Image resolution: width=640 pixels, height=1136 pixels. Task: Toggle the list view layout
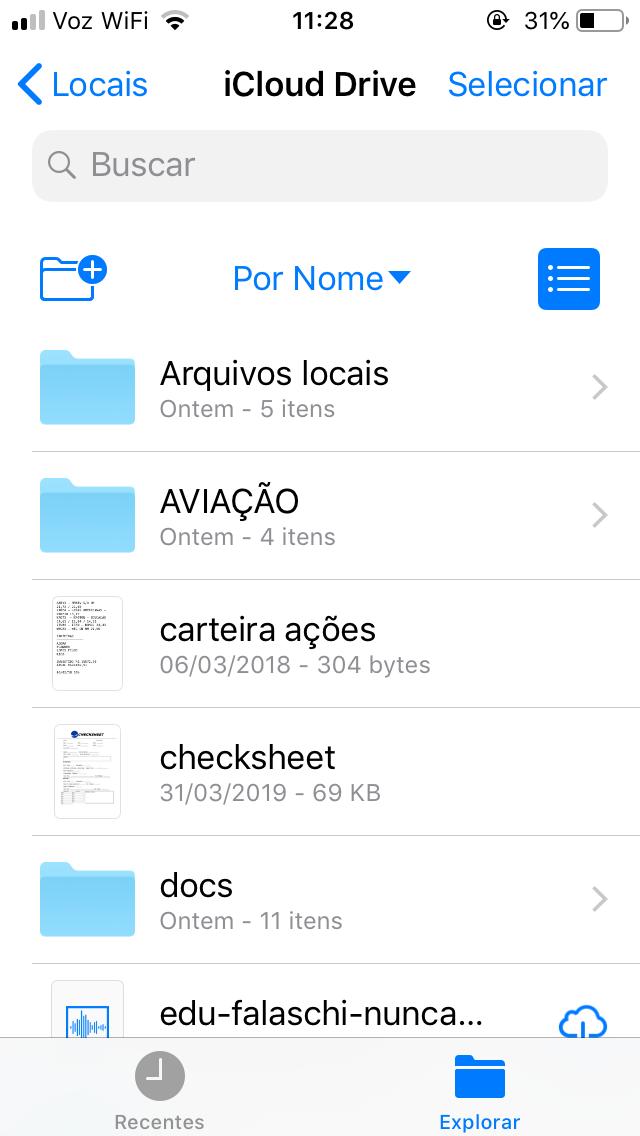click(569, 278)
